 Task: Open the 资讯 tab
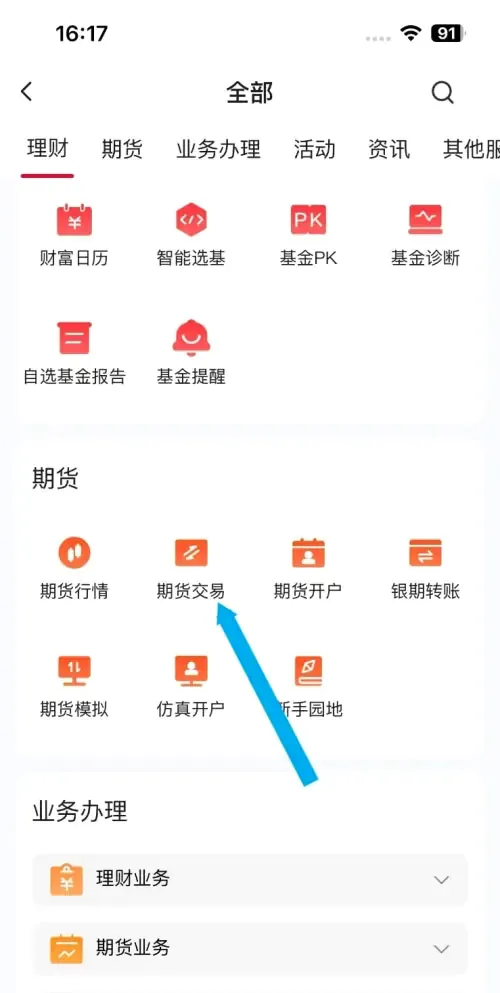pyautogui.click(x=389, y=149)
